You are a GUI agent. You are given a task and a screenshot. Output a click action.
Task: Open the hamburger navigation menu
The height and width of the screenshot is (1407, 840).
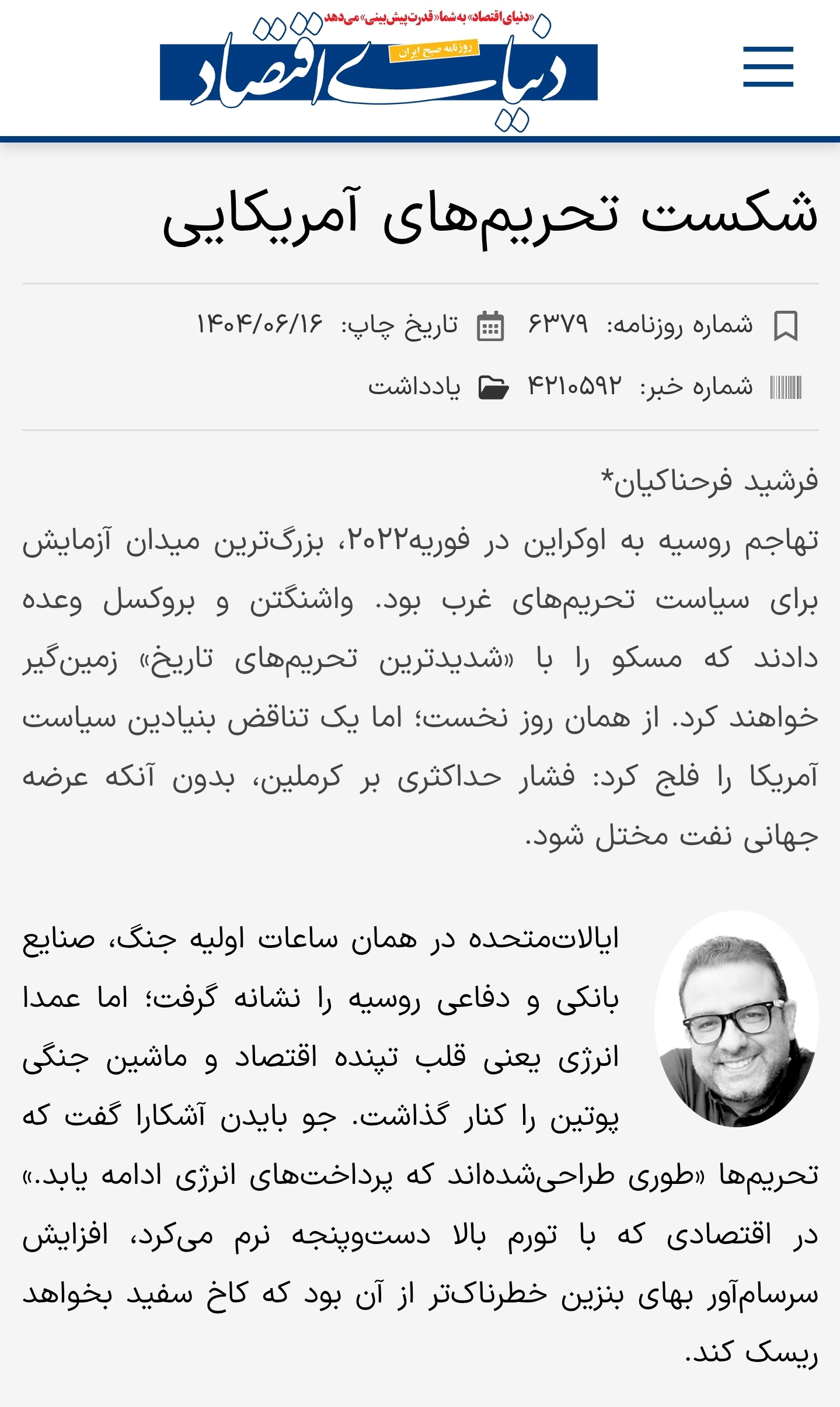(768, 67)
